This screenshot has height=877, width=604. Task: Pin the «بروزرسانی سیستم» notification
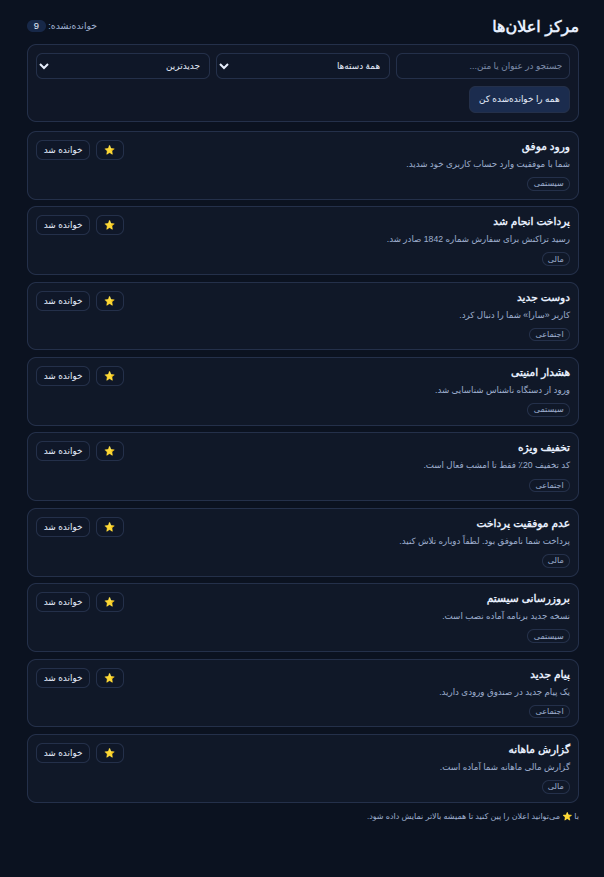(x=110, y=602)
